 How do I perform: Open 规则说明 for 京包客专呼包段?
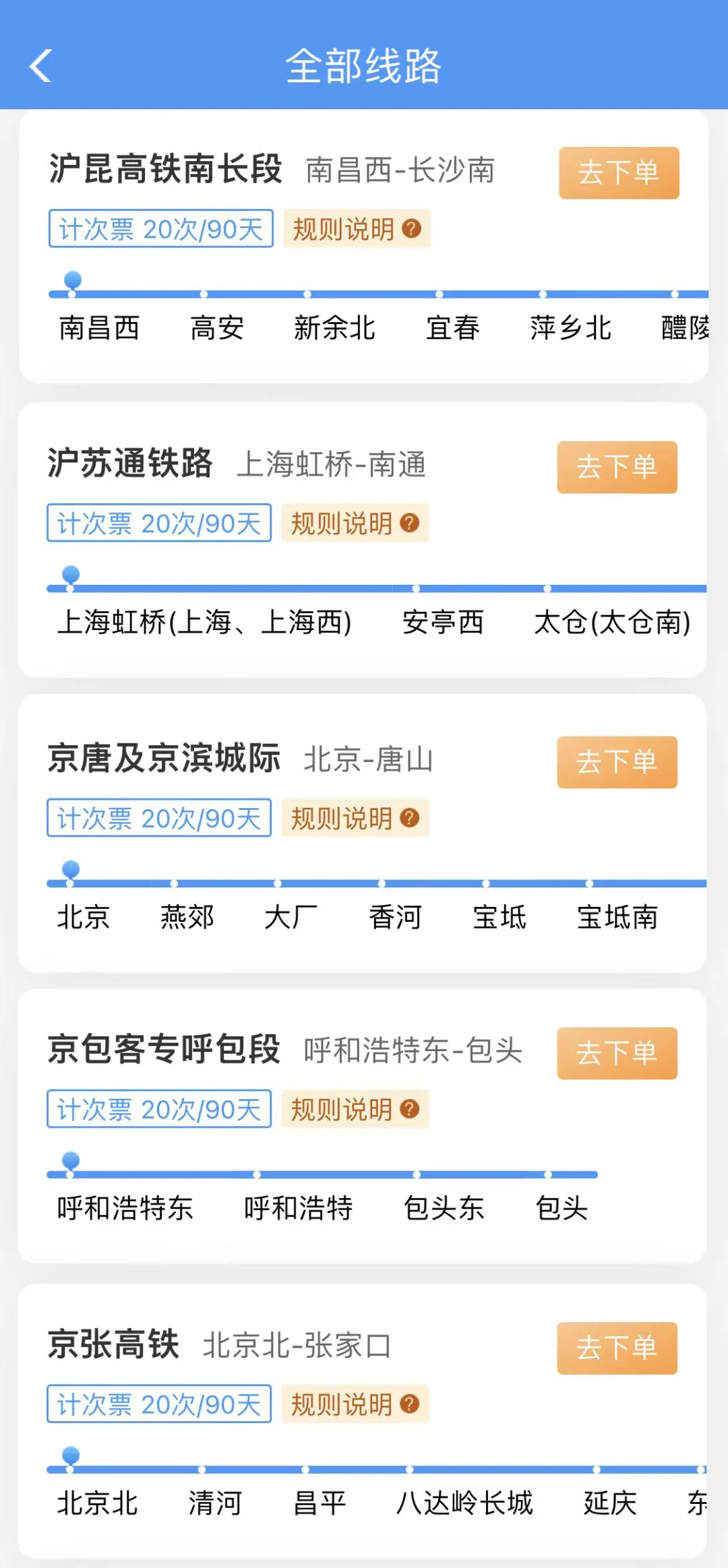tap(355, 1110)
